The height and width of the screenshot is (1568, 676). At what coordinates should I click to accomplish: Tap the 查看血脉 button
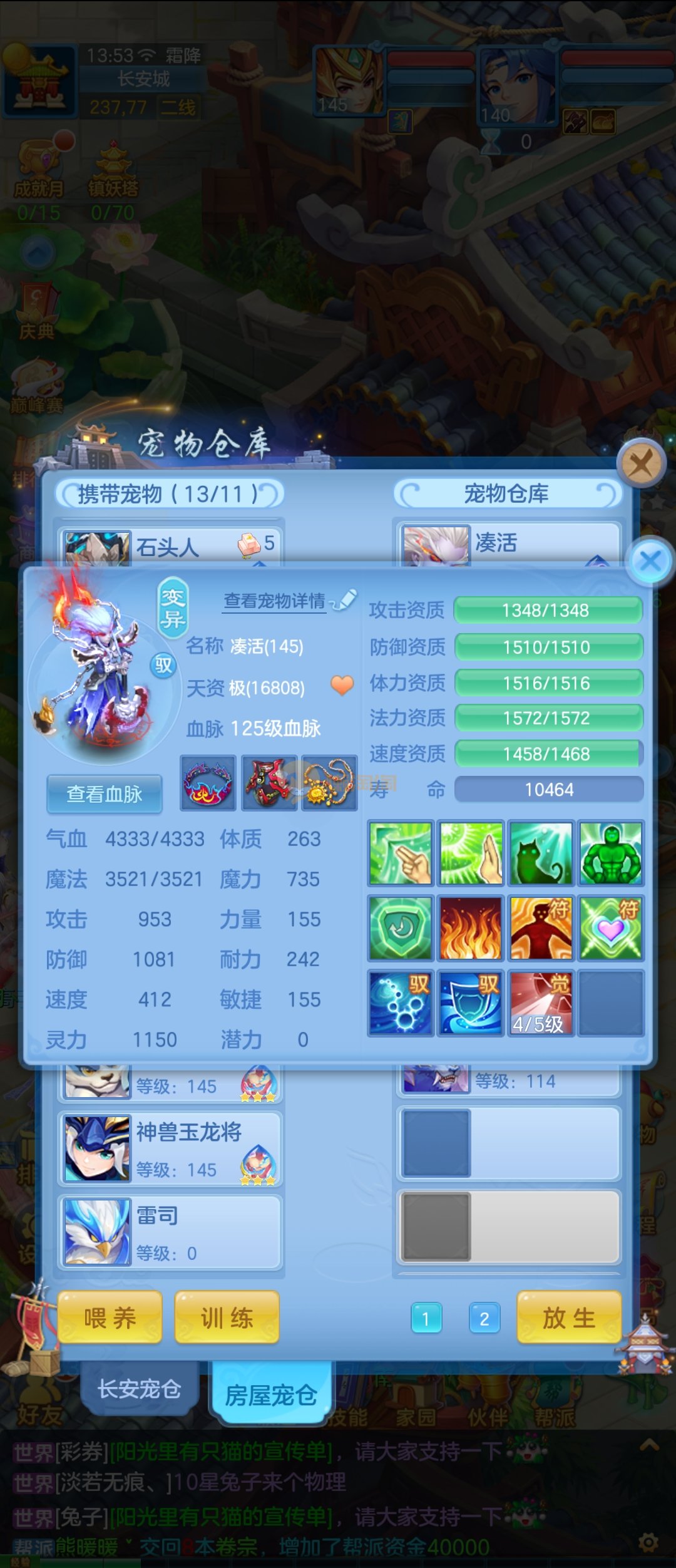point(105,794)
